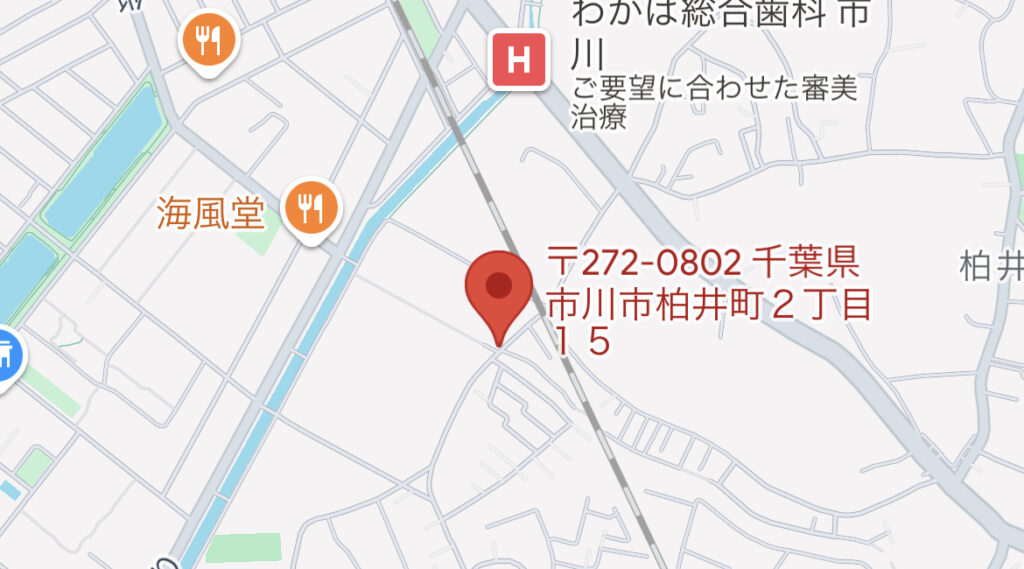1024x569 pixels.
Task: Open the unnamed restaurant marker at the top
Action: (208, 42)
